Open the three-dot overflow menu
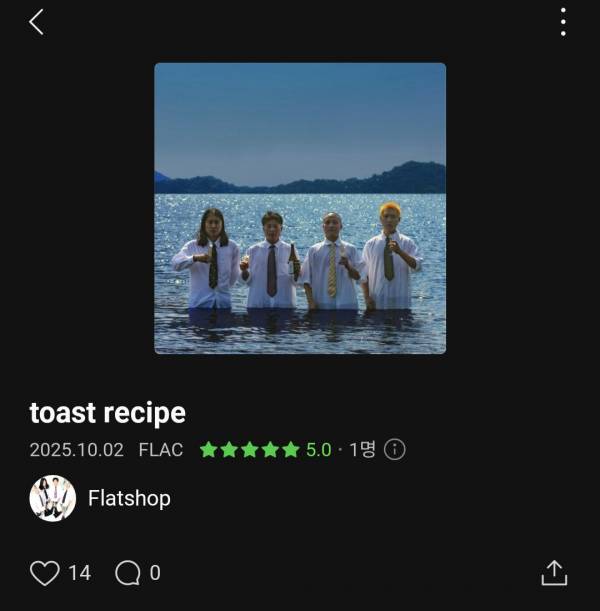 click(x=563, y=22)
